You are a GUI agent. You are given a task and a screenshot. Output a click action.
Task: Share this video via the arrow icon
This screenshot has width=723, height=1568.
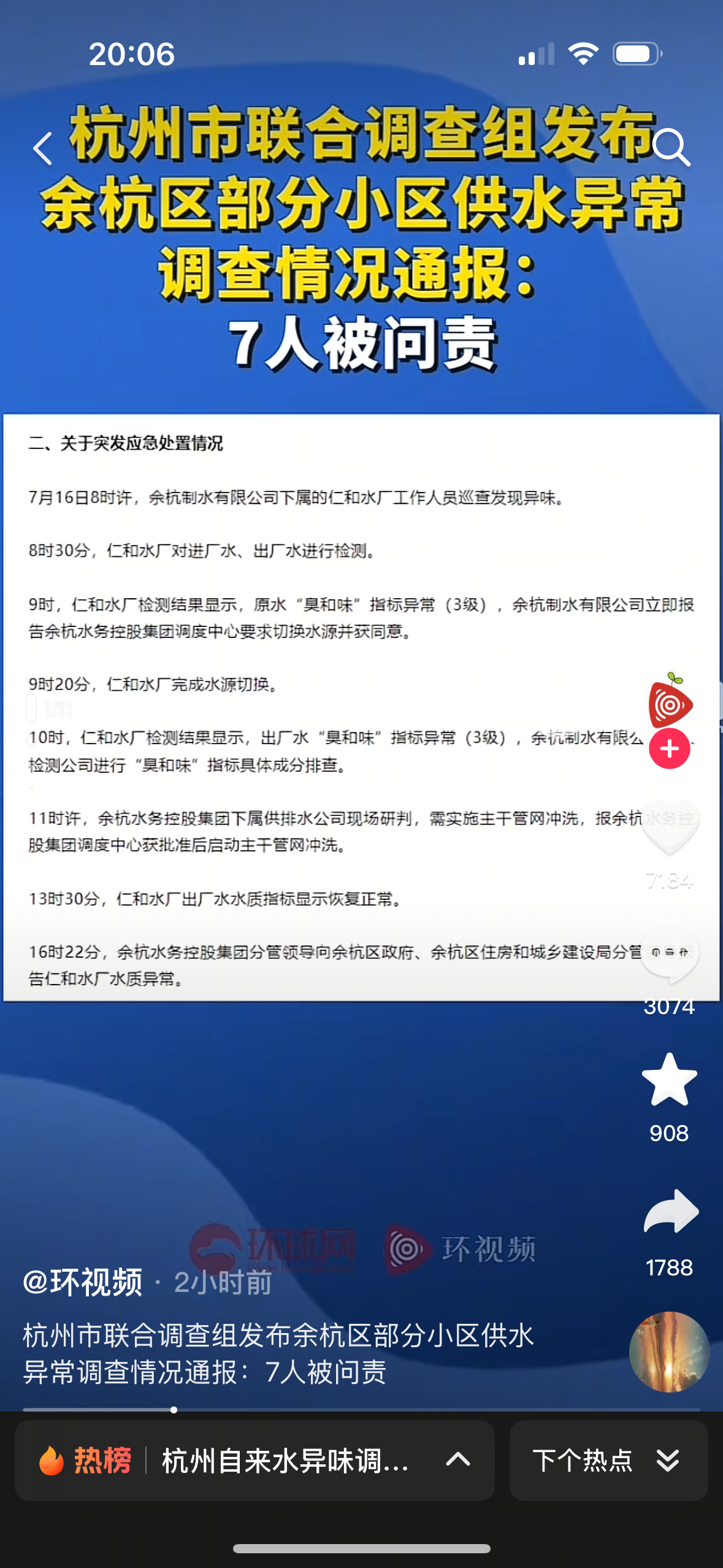[x=671, y=1211]
